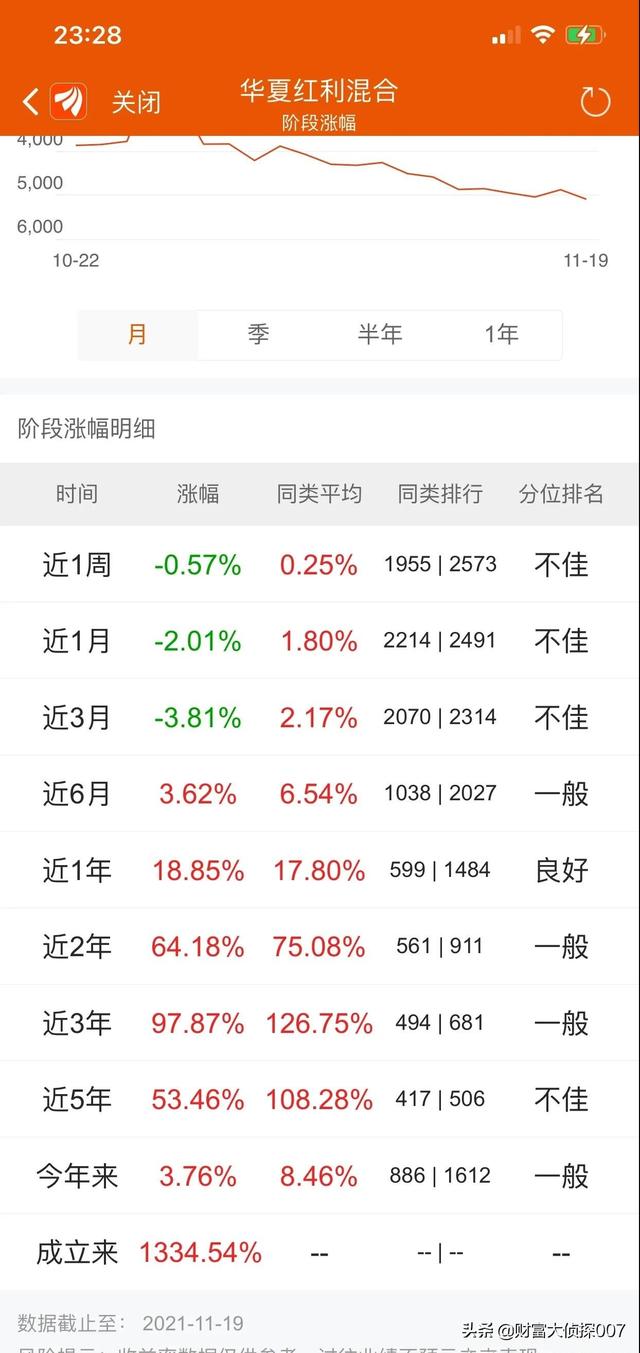Switch to the 半年 period tab
Image resolution: width=640 pixels, height=1353 pixels.
click(x=380, y=334)
